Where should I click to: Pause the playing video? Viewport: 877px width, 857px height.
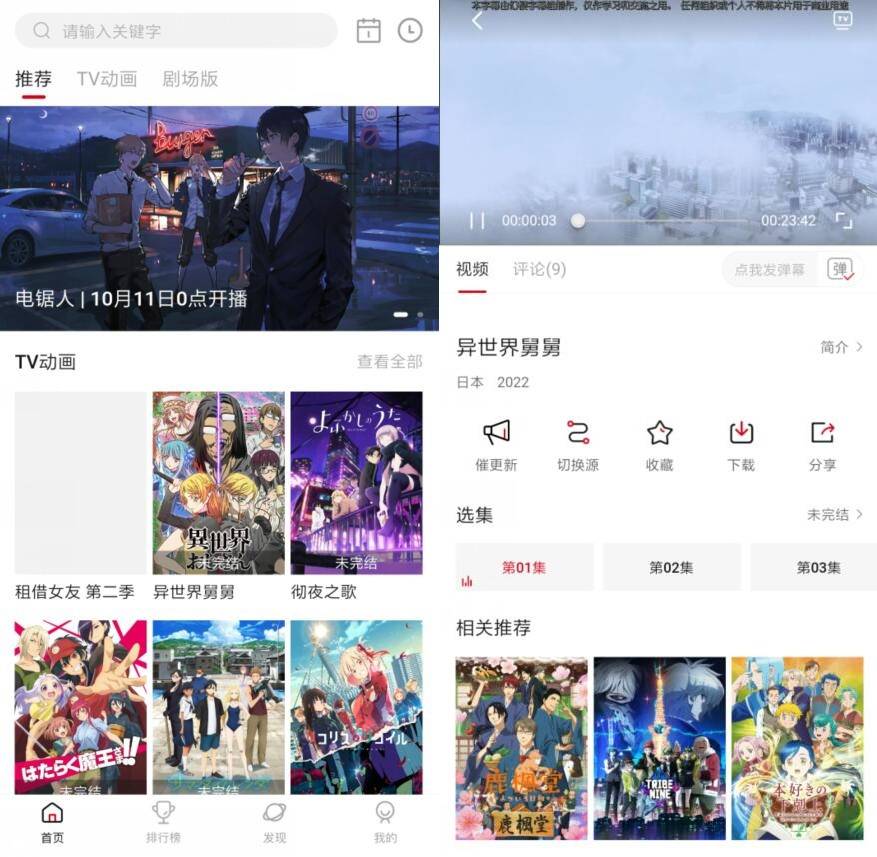tap(478, 221)
